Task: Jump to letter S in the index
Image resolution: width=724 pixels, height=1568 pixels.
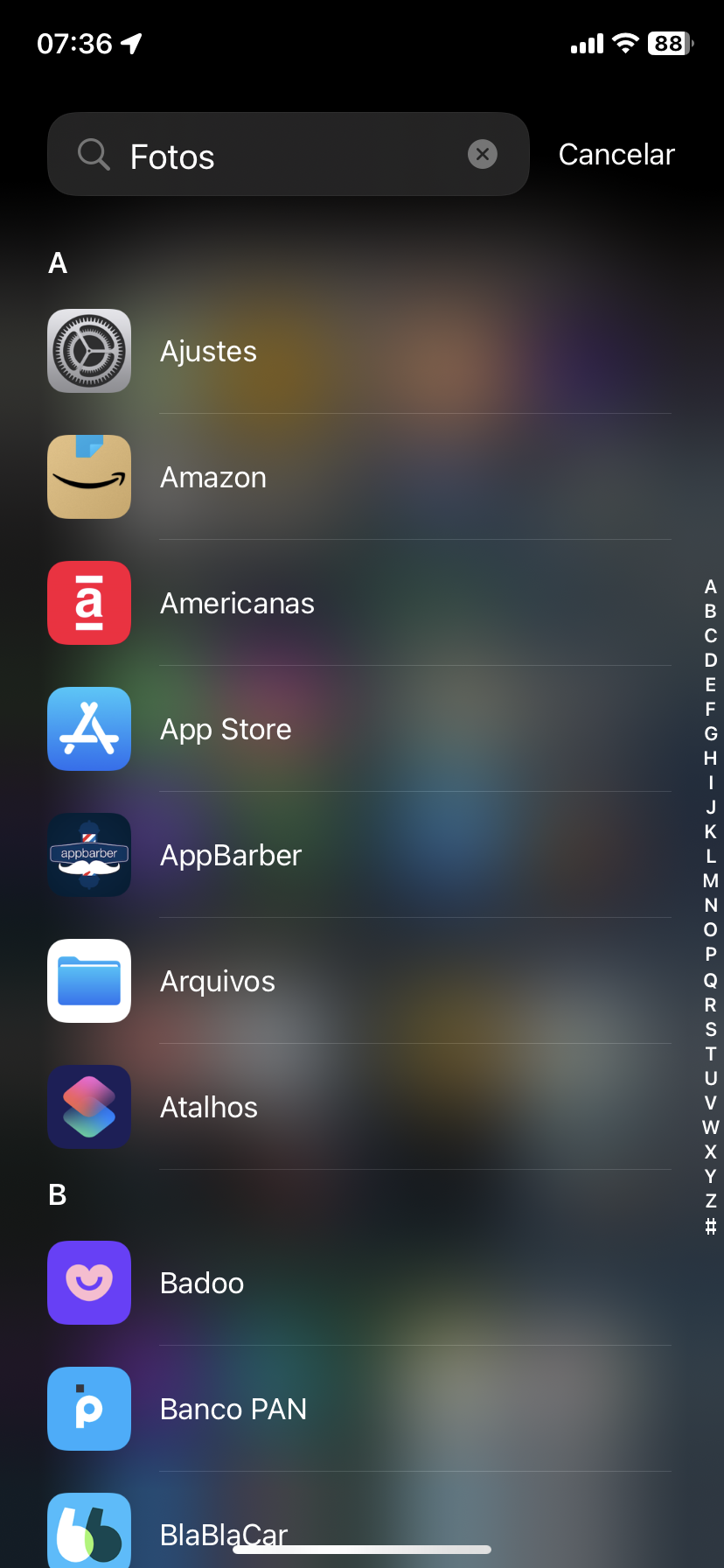Action: [x=710, y=1029]
